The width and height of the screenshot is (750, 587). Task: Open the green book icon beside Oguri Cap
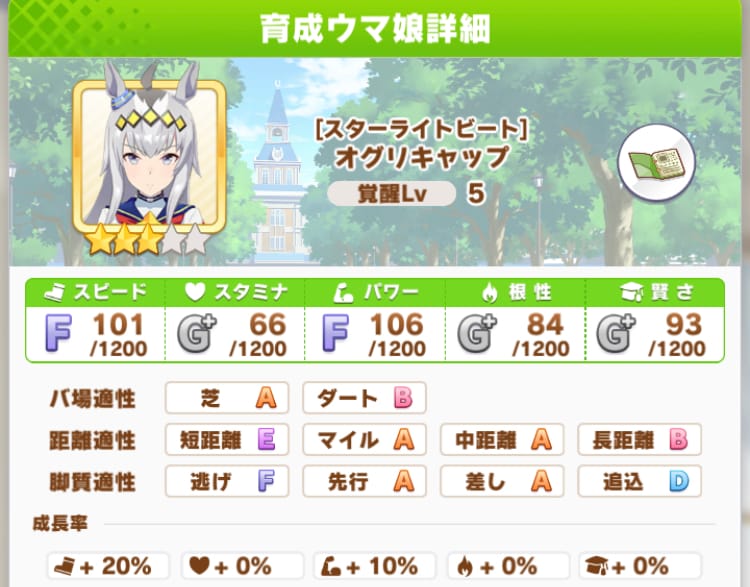coord(656,163)
